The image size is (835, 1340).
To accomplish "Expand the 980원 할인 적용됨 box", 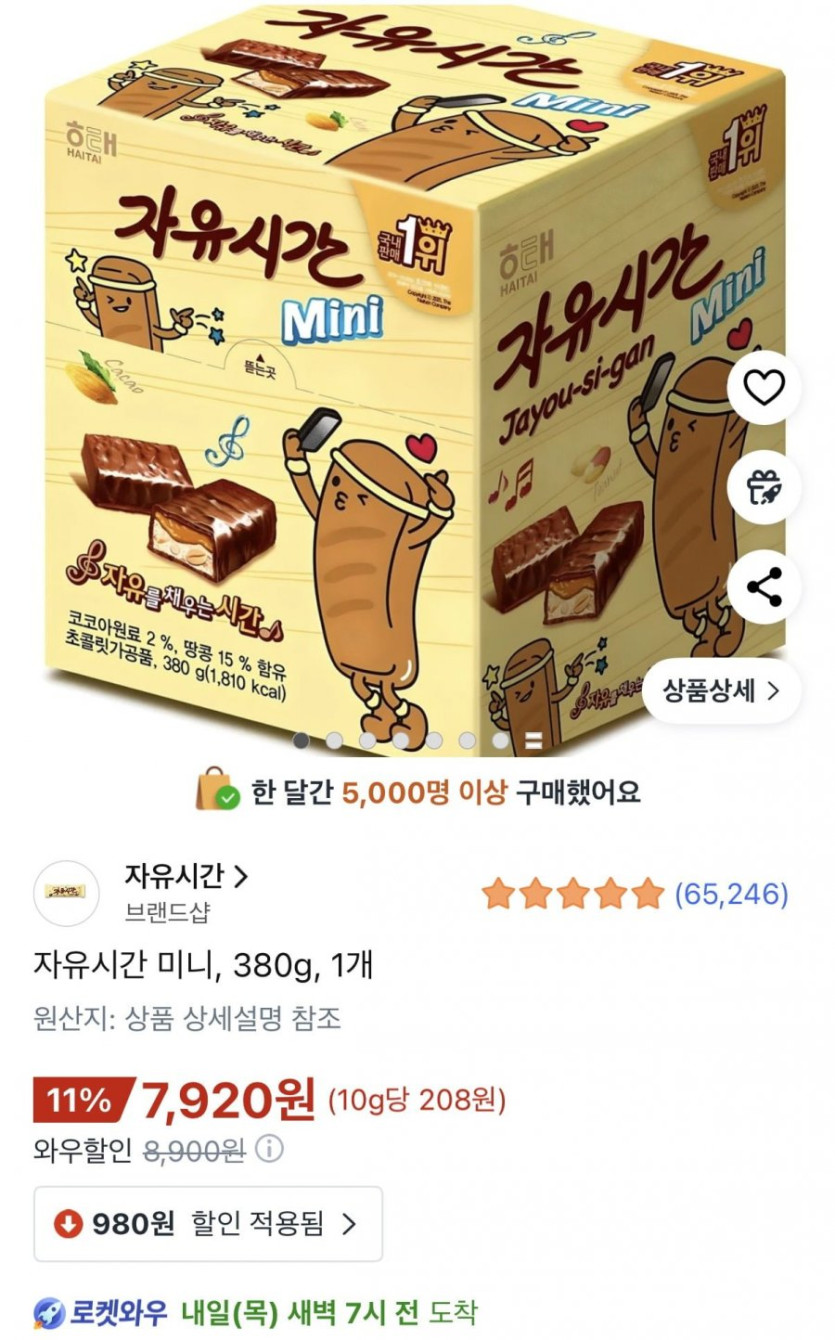I will coord(208,1223).
